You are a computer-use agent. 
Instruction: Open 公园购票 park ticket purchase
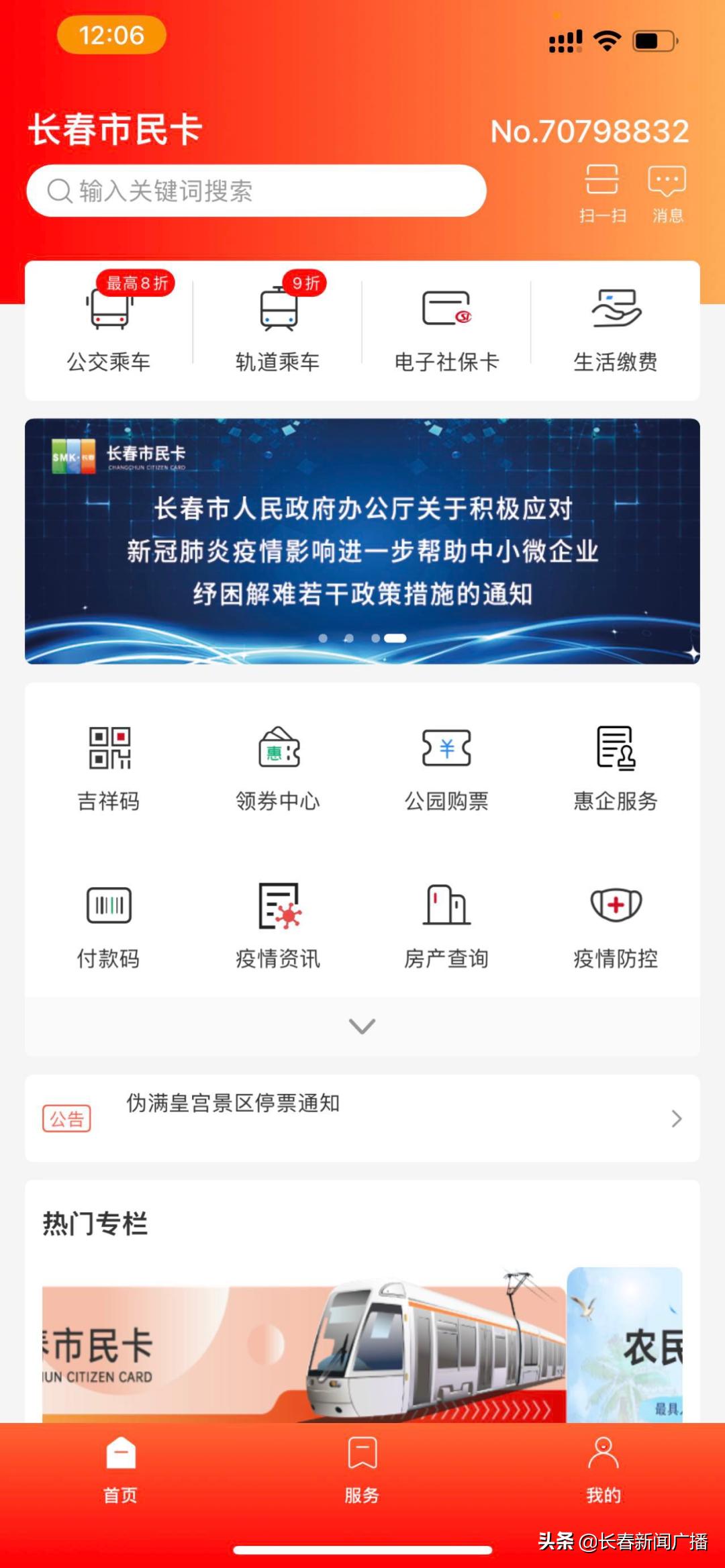pos(446,765)
